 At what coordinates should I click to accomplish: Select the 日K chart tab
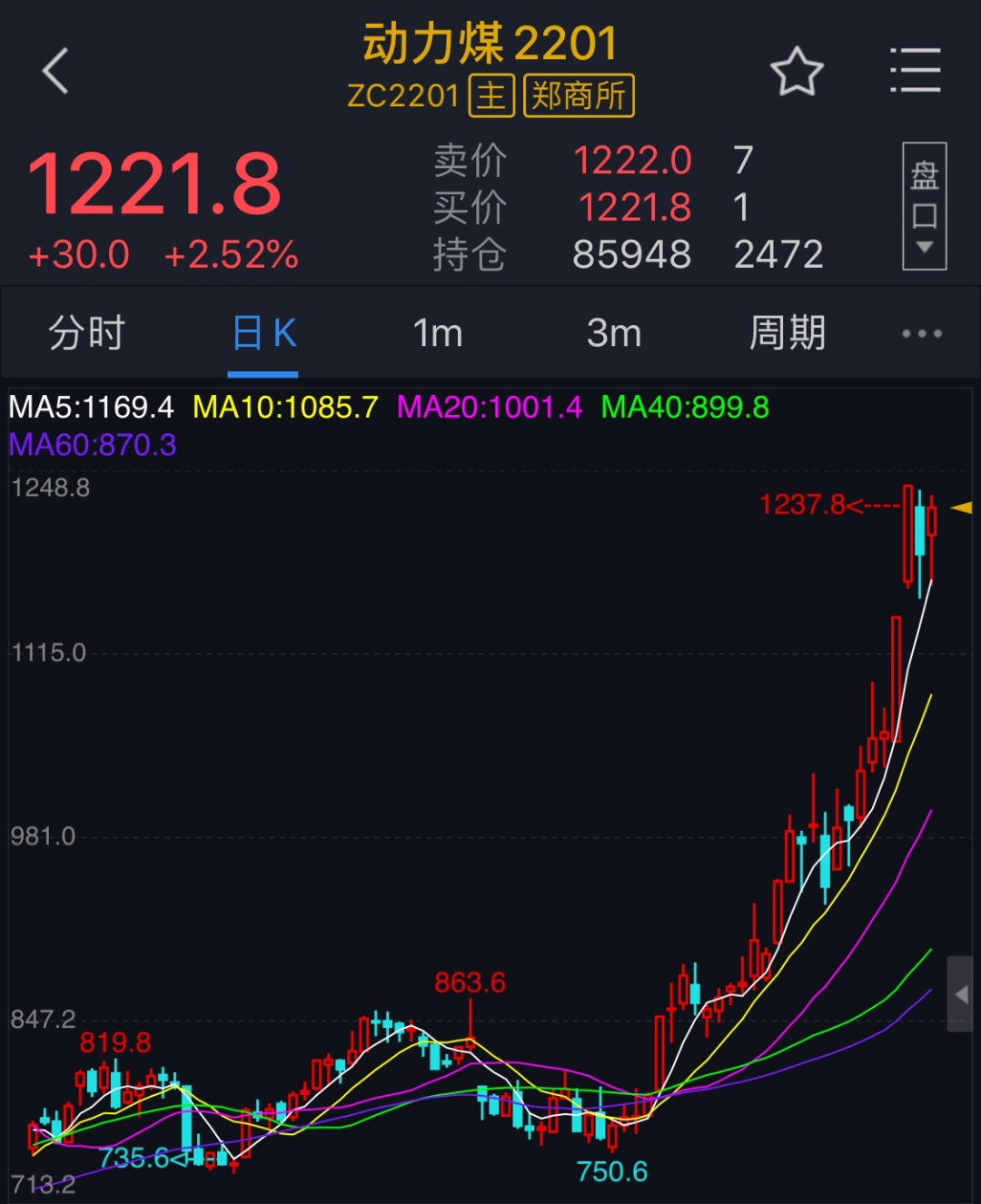(263, 333)
